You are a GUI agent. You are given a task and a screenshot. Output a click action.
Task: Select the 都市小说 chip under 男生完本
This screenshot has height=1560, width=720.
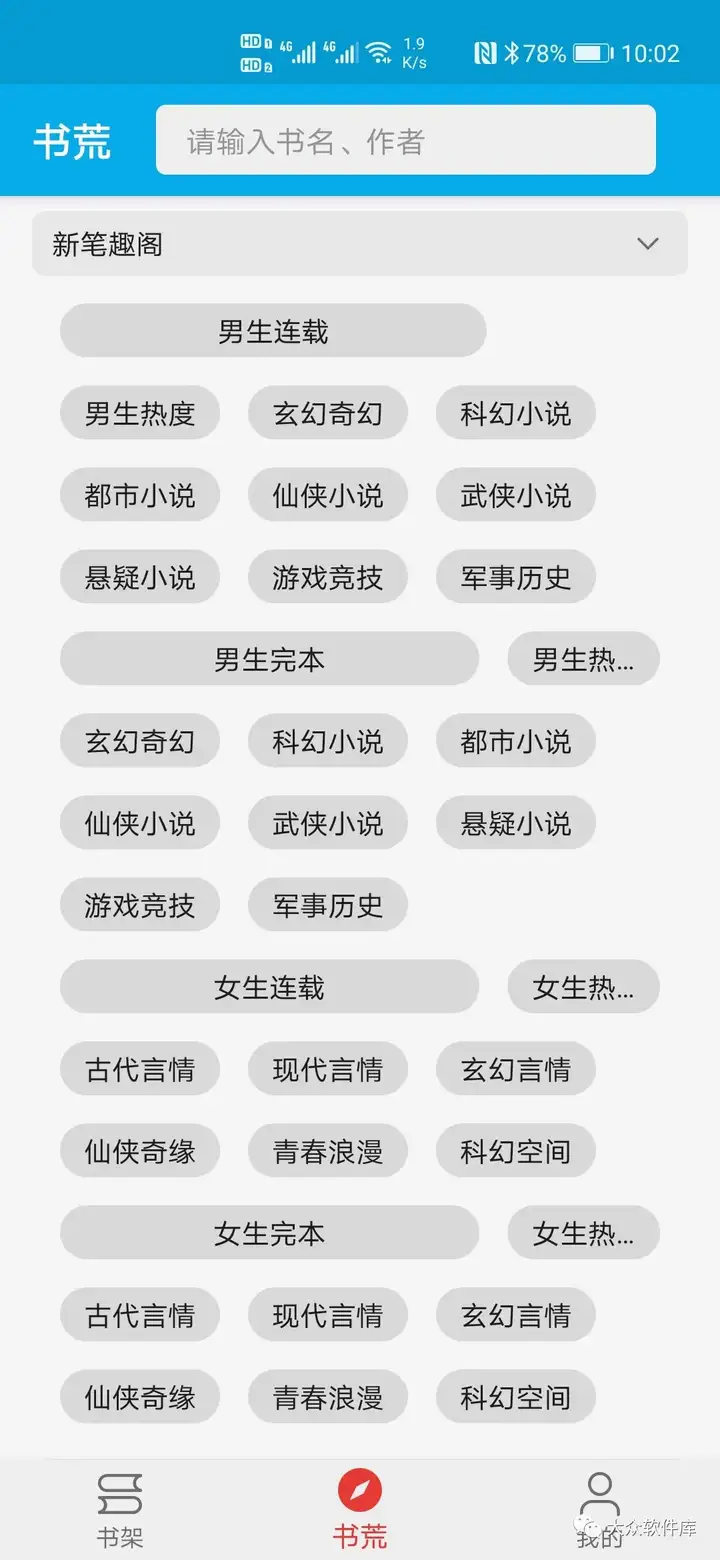pos(515,741)
